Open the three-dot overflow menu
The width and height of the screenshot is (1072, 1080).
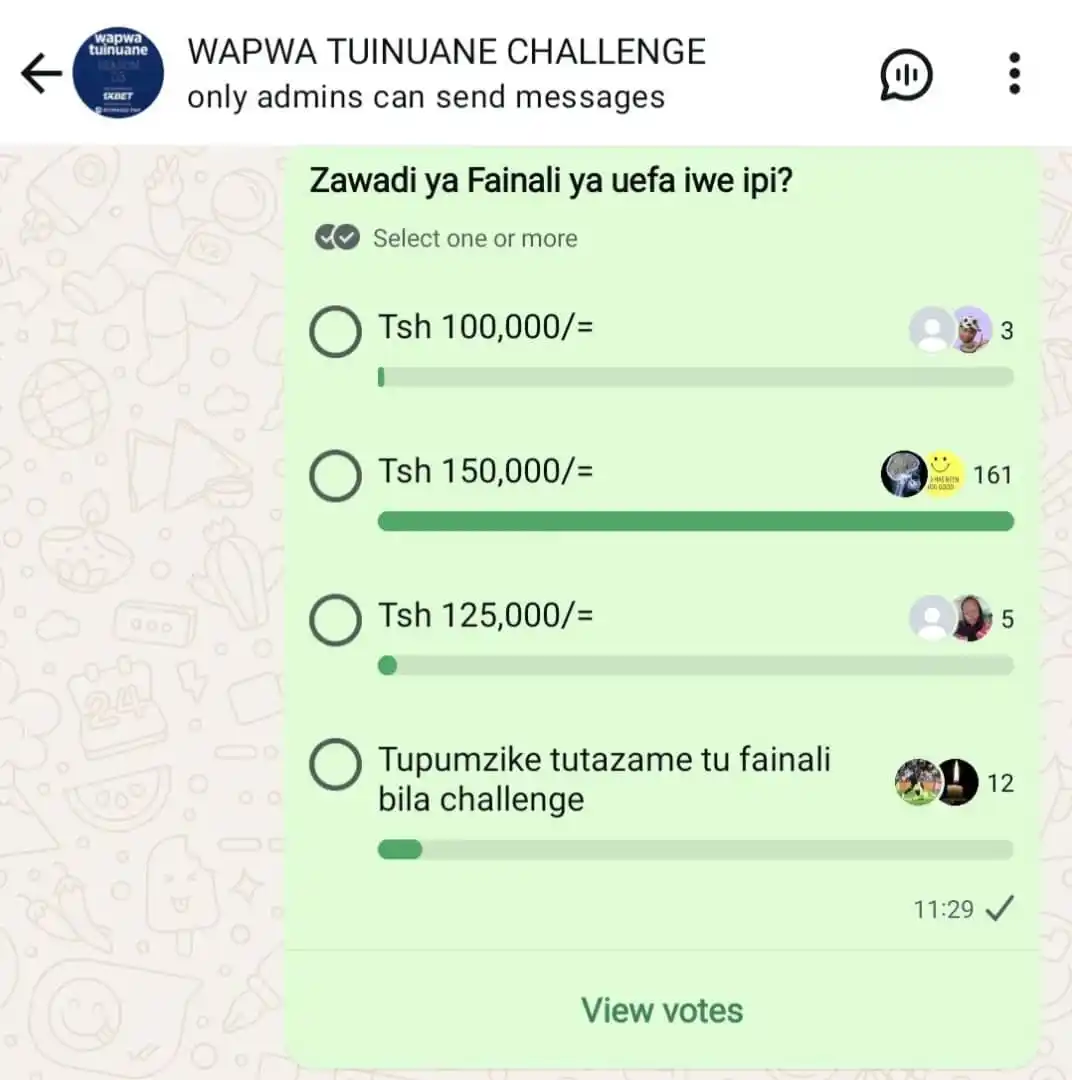1014,74
